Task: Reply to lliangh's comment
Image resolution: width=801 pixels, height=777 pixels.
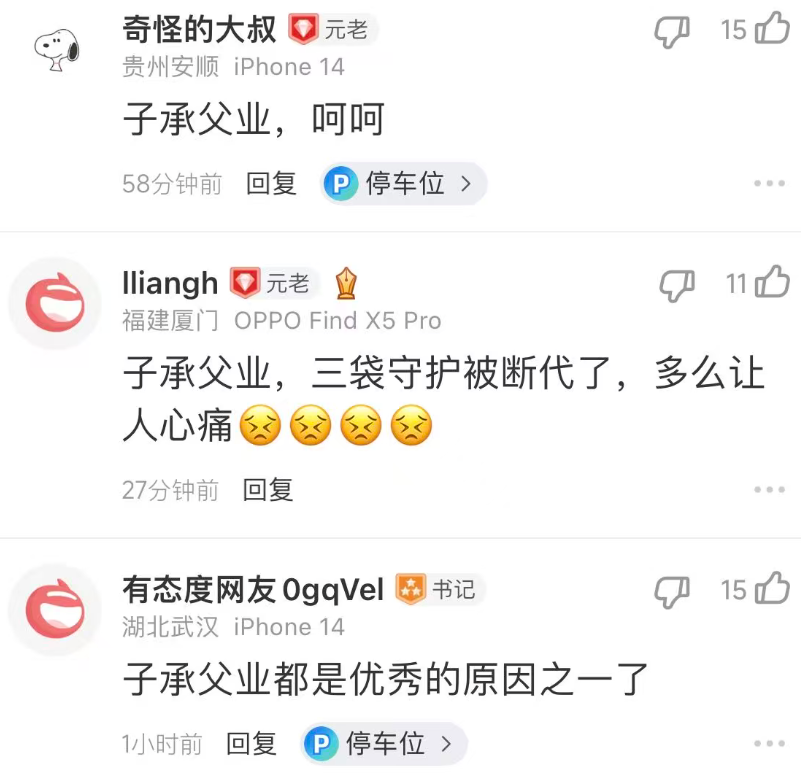Action: tap(268, 490)
